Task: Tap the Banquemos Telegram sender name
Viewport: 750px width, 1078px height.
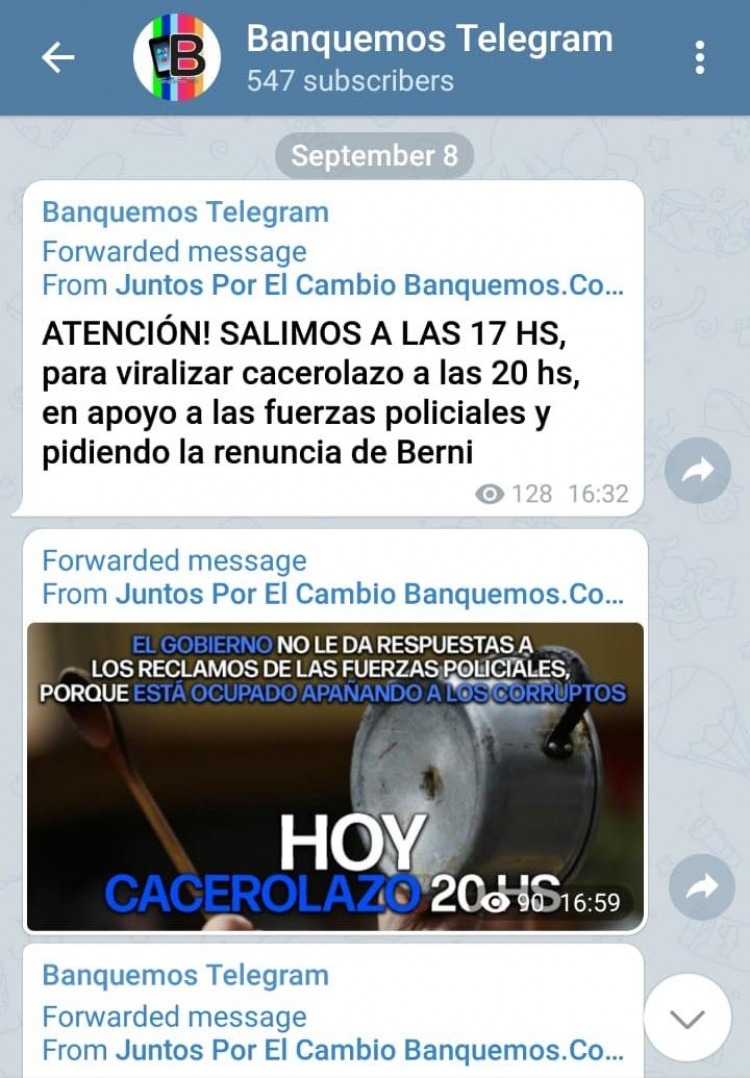Action: click(185, 212)
